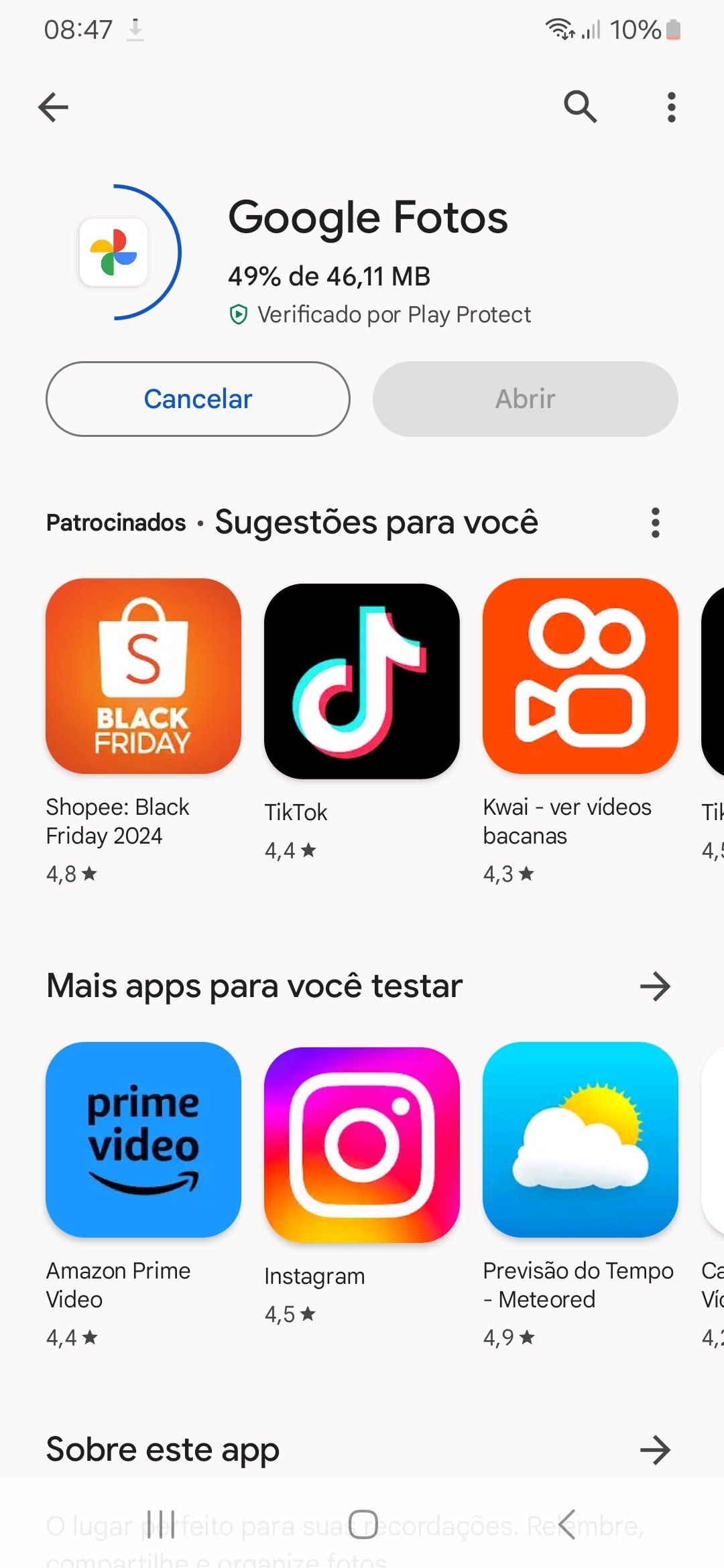Screen dimensions: 724x1568
Task: Select the search icon
Action: [x=581, y=107]
